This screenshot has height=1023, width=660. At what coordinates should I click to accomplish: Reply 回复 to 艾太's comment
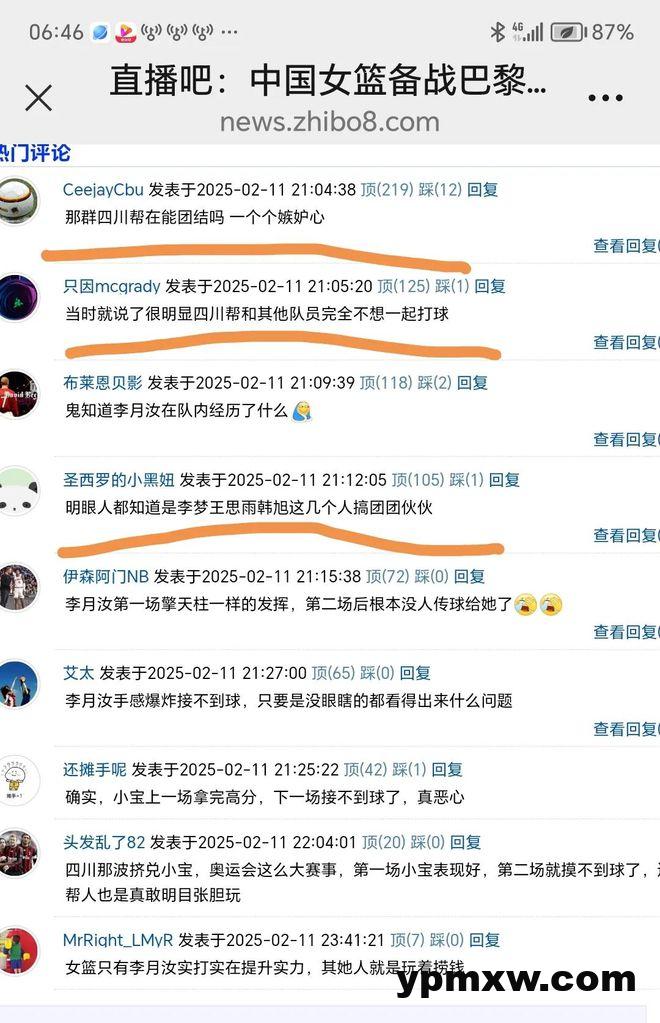point(415,673)
